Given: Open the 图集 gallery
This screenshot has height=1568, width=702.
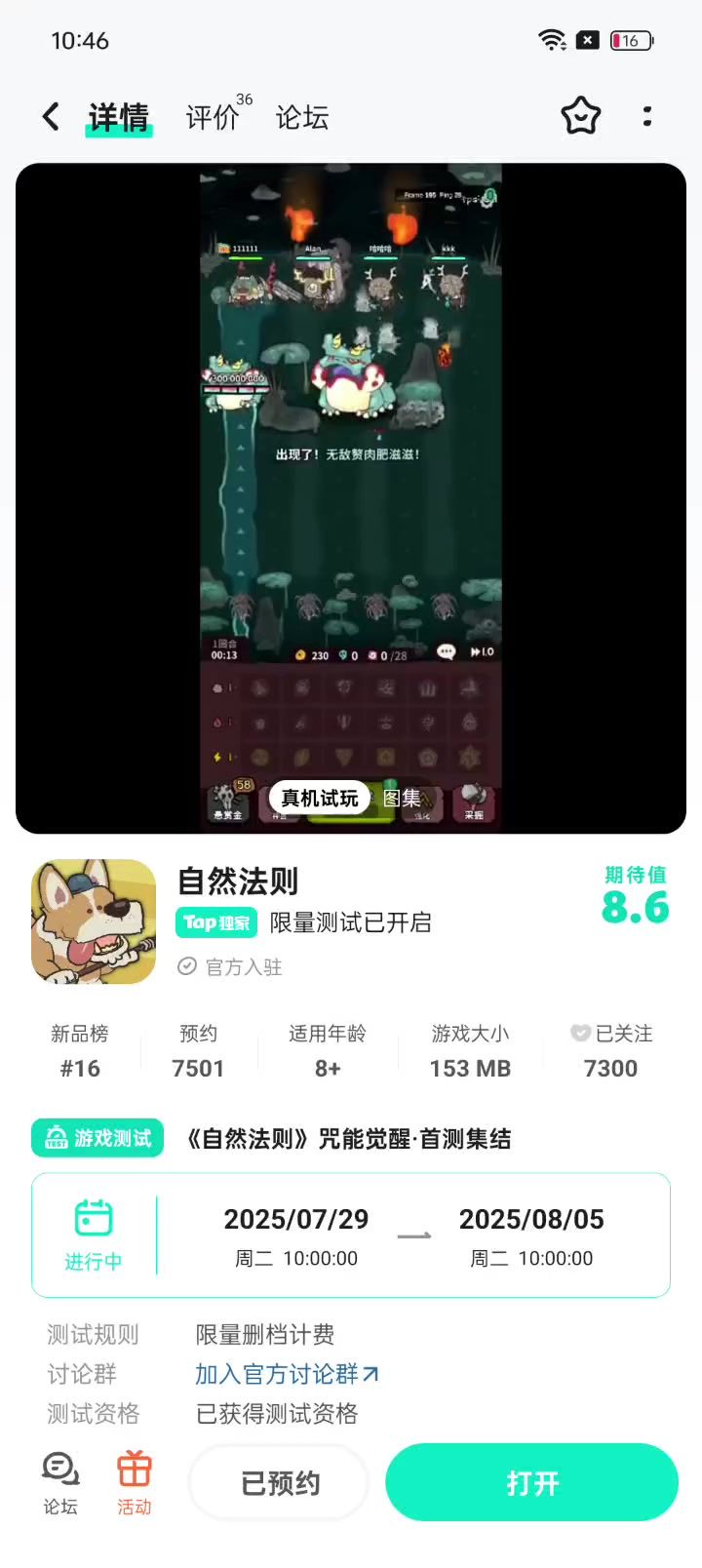Looking at the screenshot, I should tap(402, 798).
